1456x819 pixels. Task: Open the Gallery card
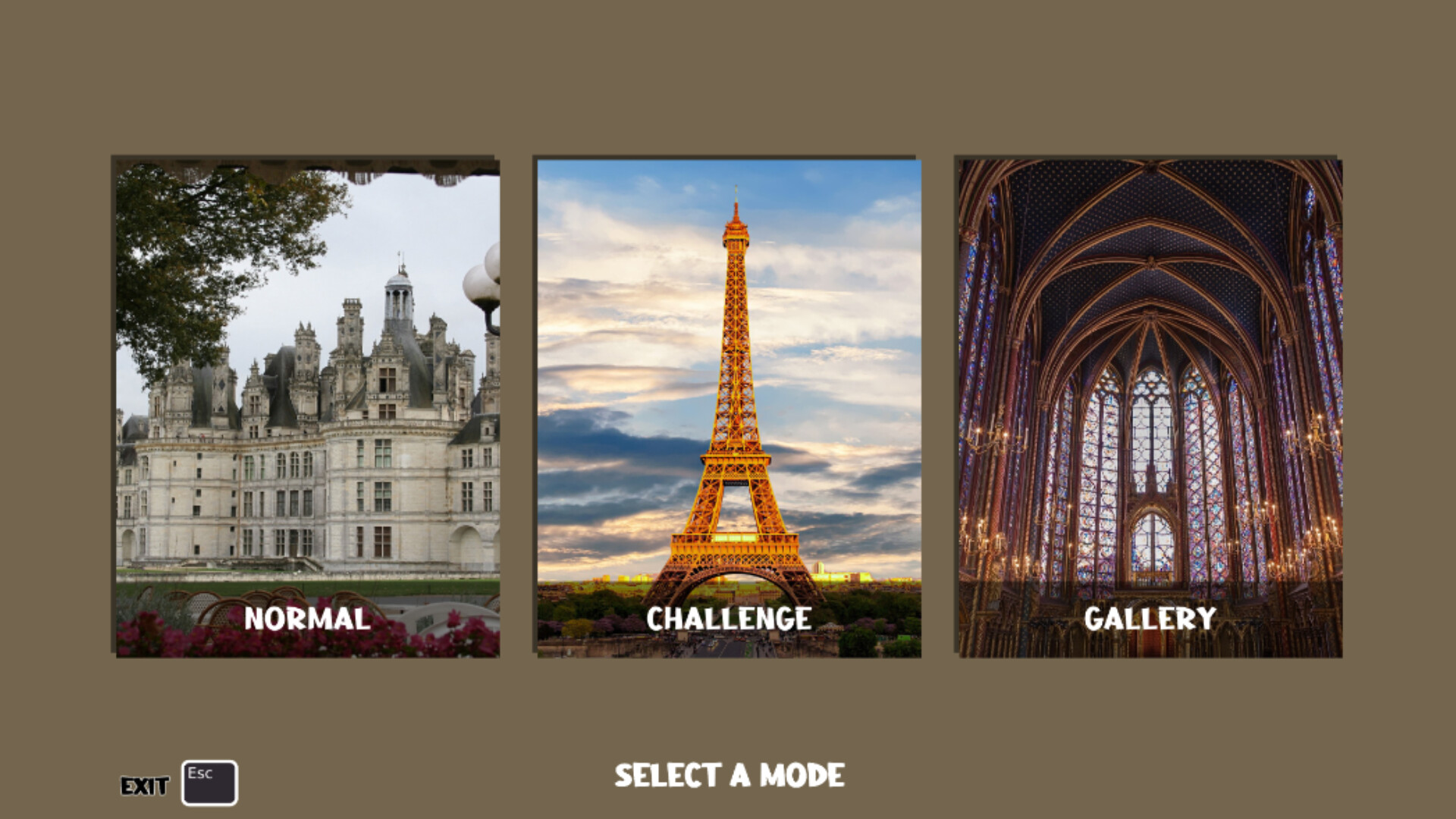1150,407
